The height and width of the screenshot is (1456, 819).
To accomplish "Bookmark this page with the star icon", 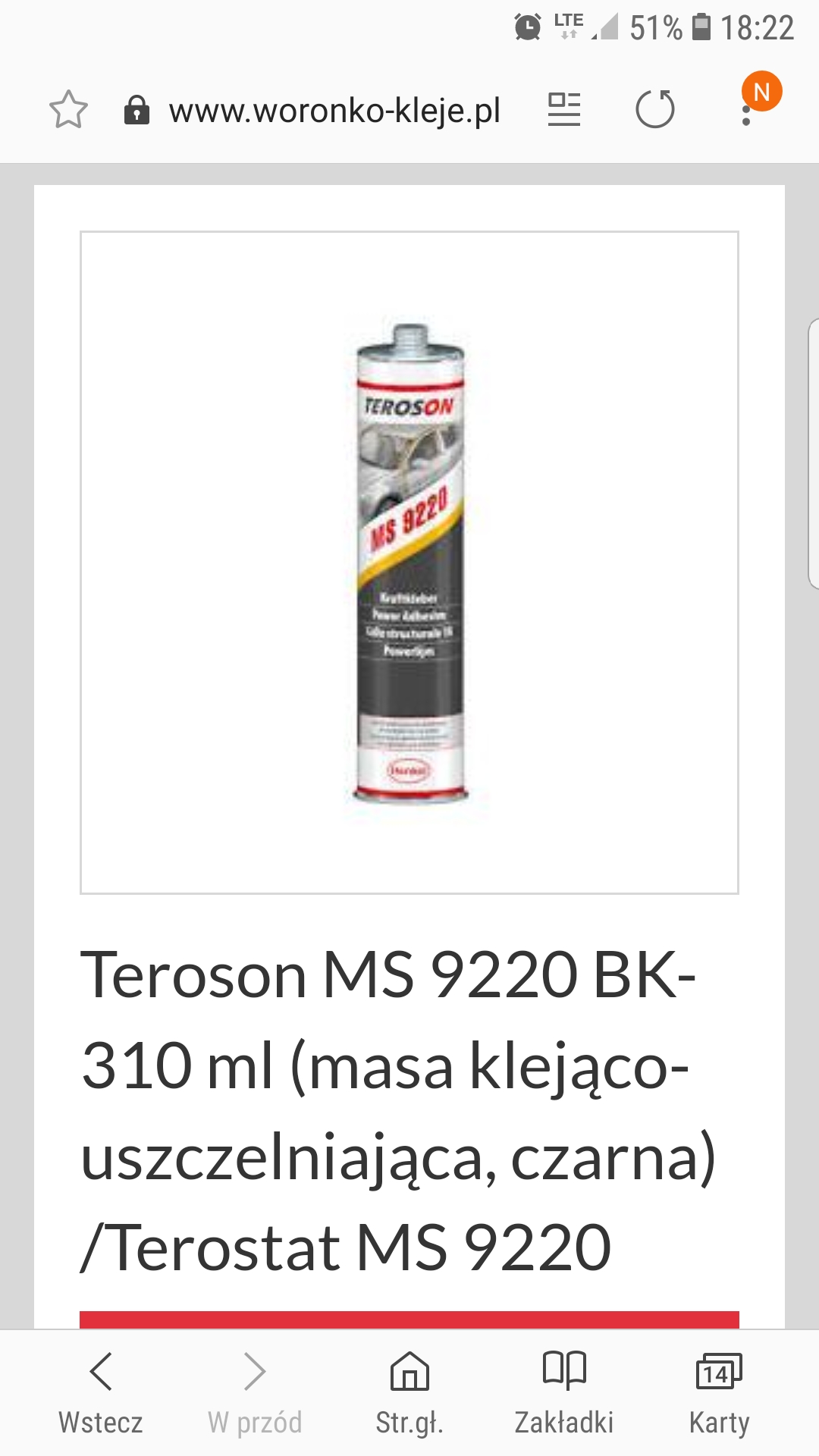I will click(x=68, y=110).
